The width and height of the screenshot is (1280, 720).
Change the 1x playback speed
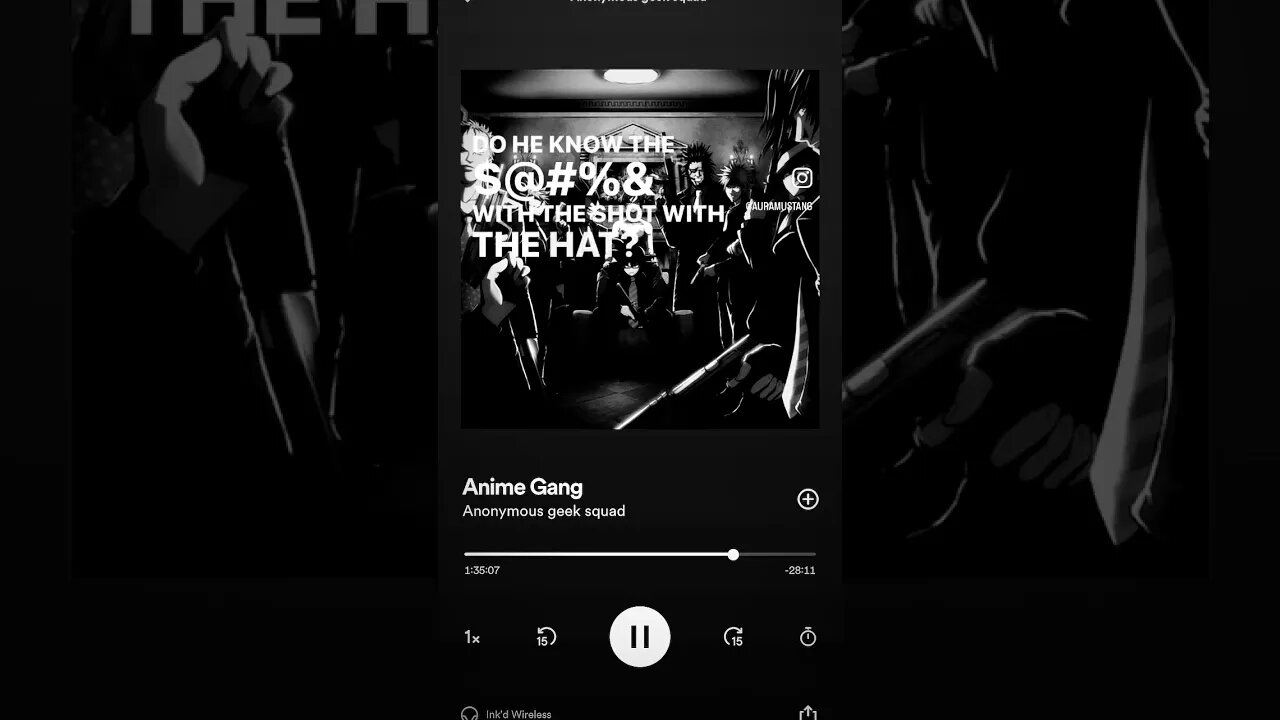472,637
